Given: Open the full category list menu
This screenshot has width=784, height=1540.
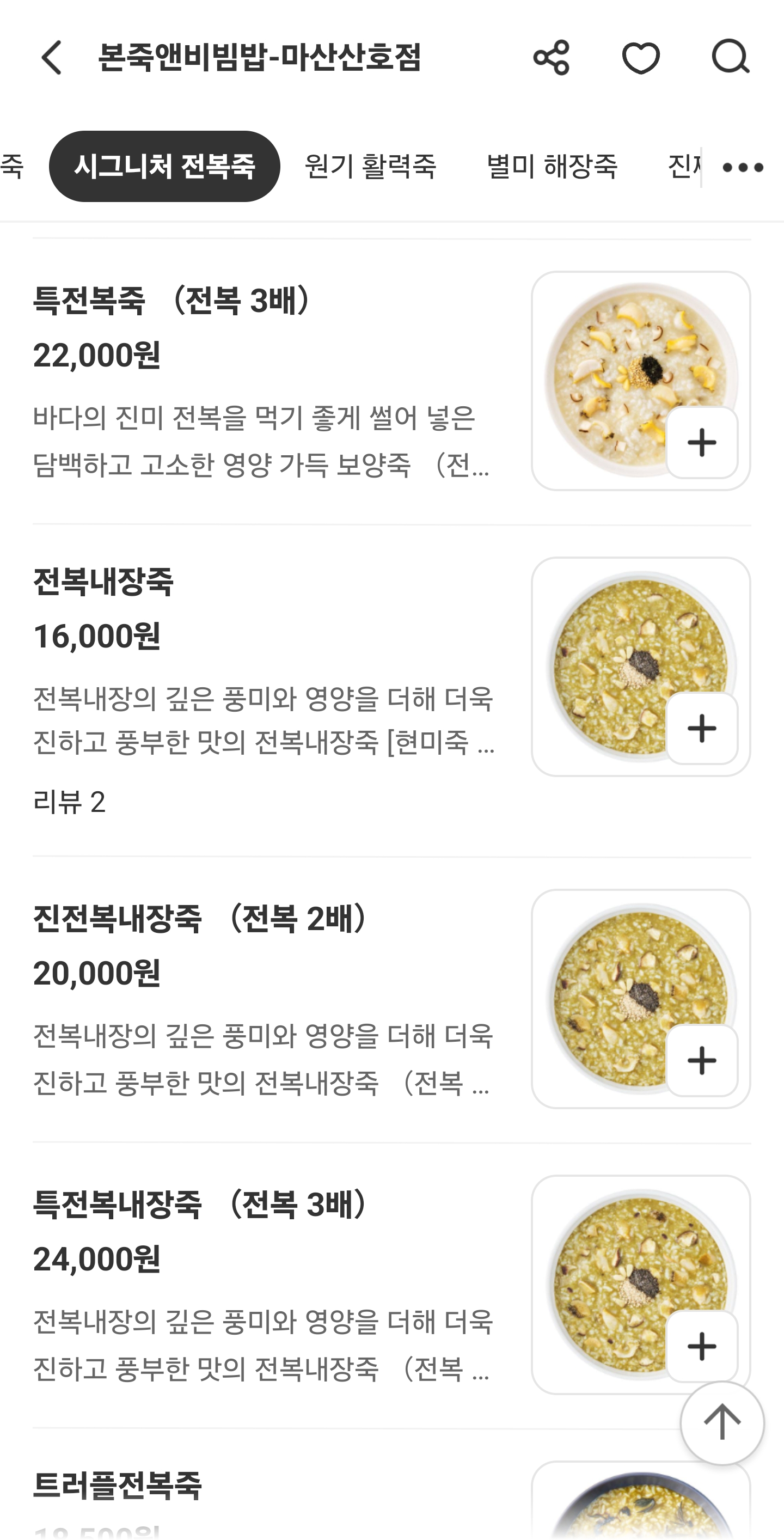Looking at the screenshot, I should [x=742, y=167].
